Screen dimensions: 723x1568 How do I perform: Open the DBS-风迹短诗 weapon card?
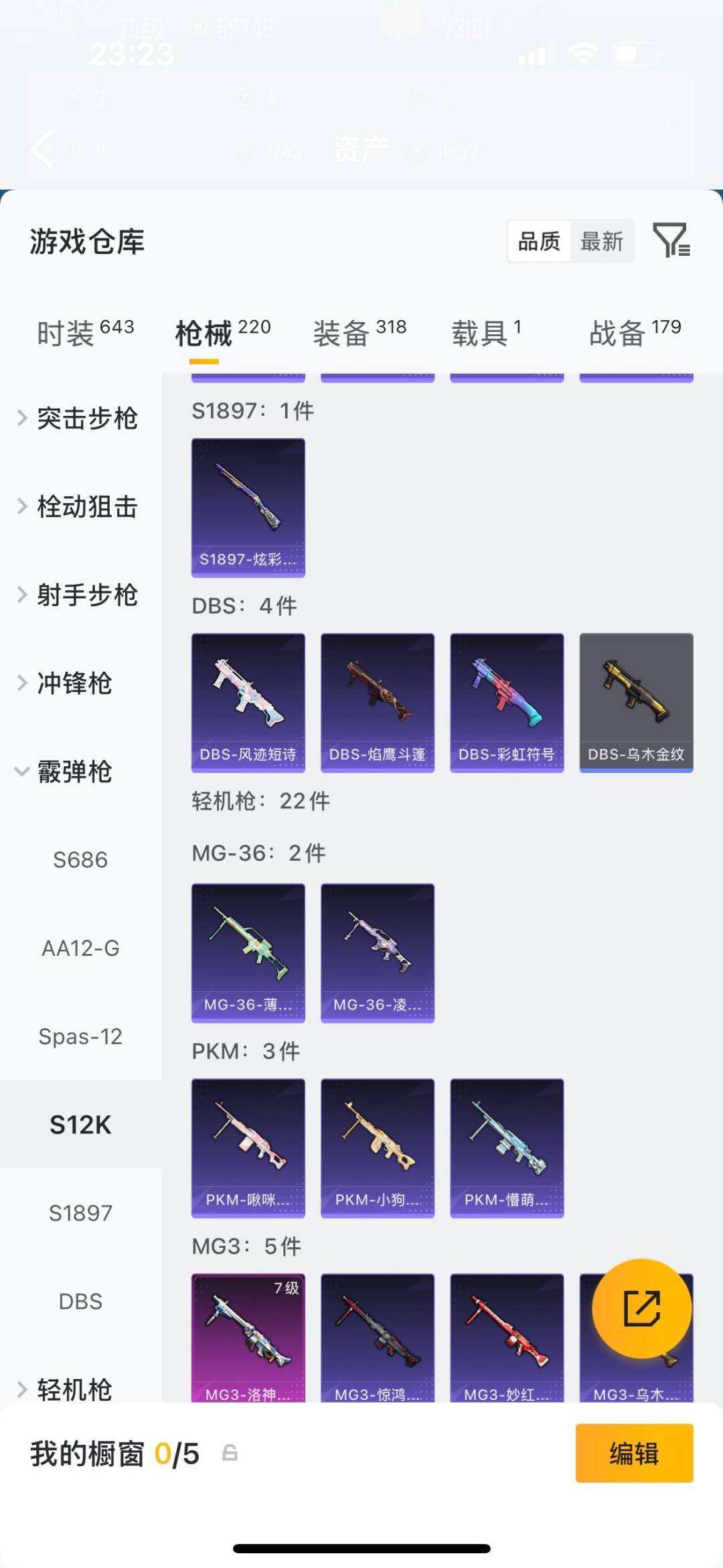248,701
